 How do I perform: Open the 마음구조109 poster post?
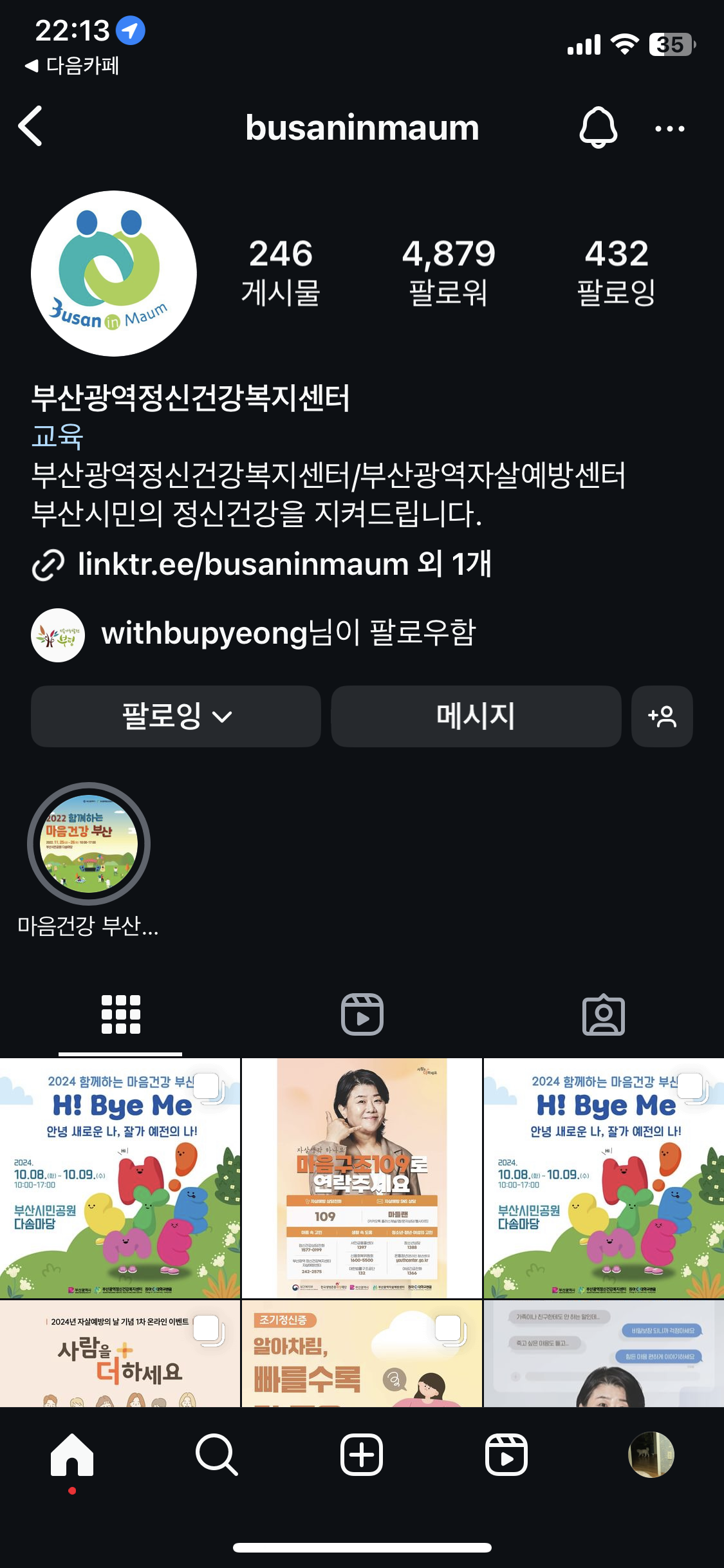tap(362, 1178)
